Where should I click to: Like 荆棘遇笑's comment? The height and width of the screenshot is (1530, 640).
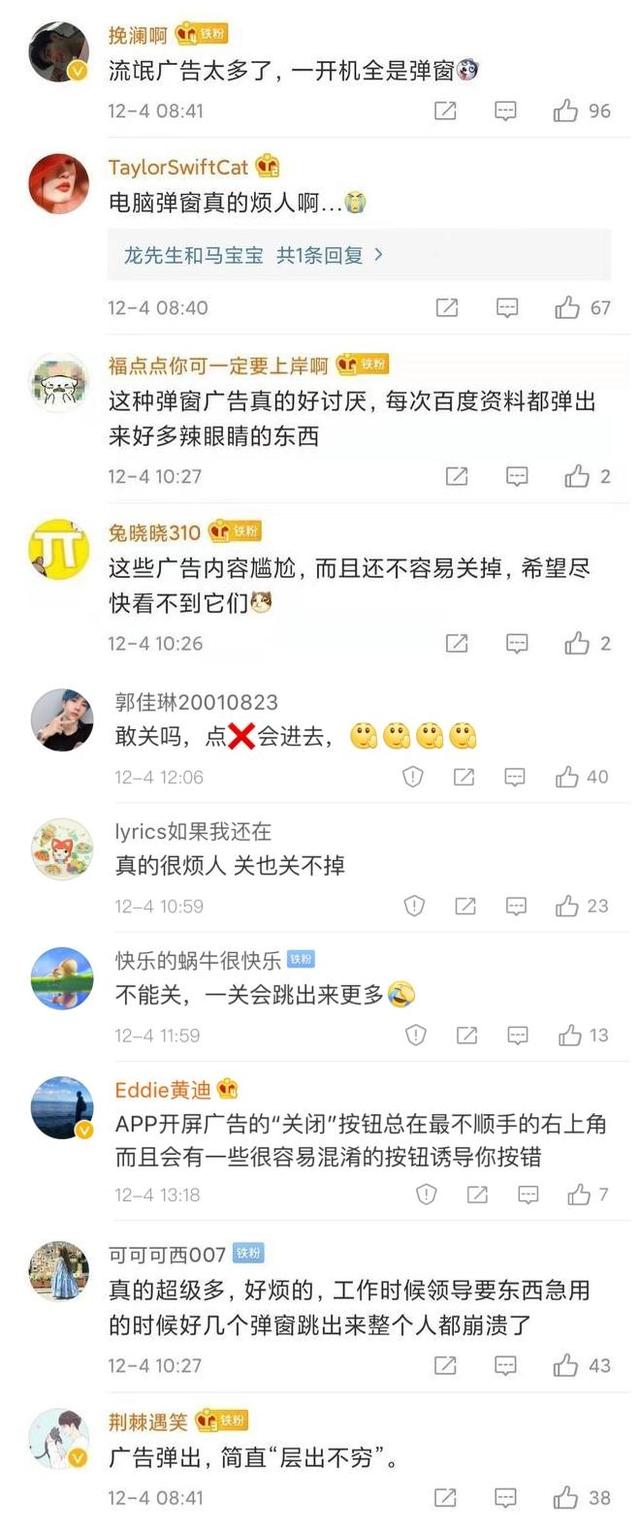pyautogui.click(x=566, y=1498)
